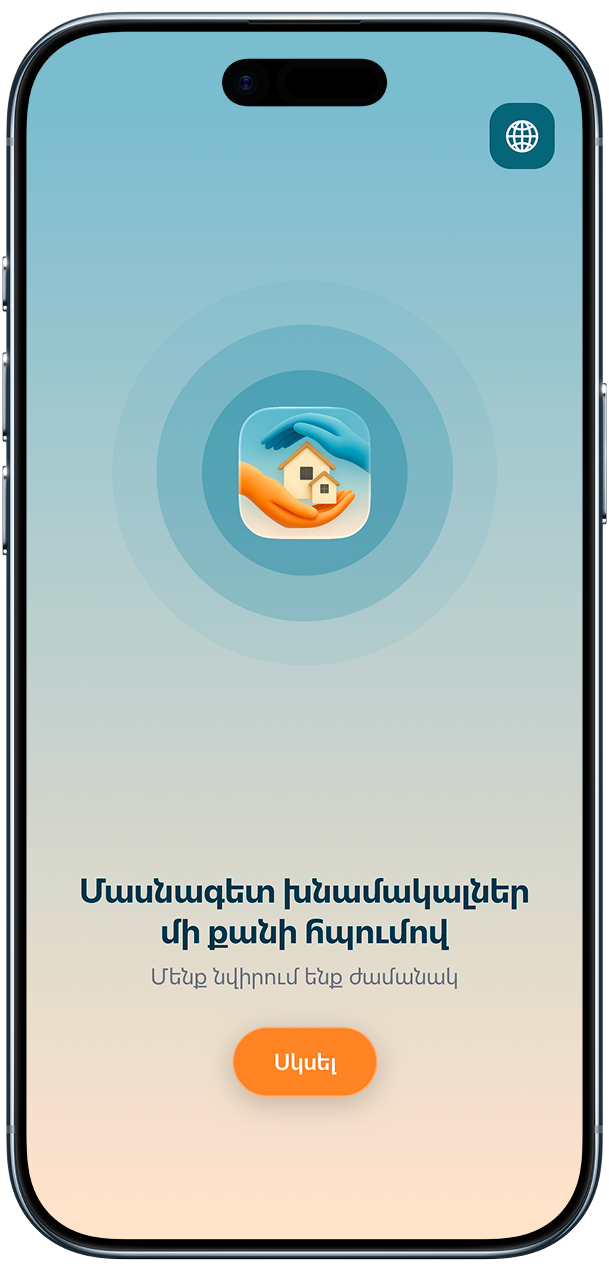The height and width of the screenshot is (1271, 609).
Task: Tap the orange Սկսել button
Action: [x=305, y=1062]
